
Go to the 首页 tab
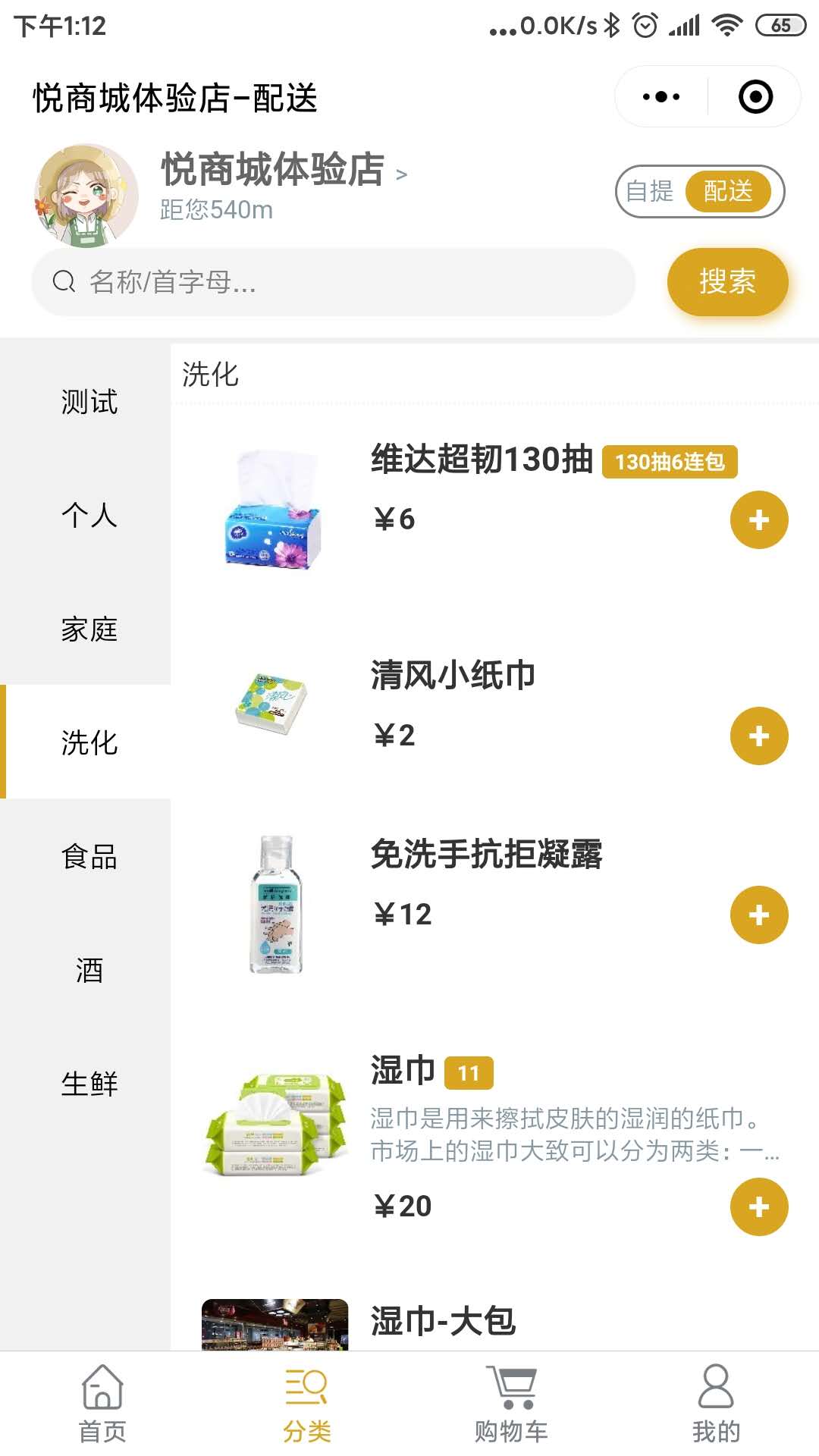[102, 1404]
